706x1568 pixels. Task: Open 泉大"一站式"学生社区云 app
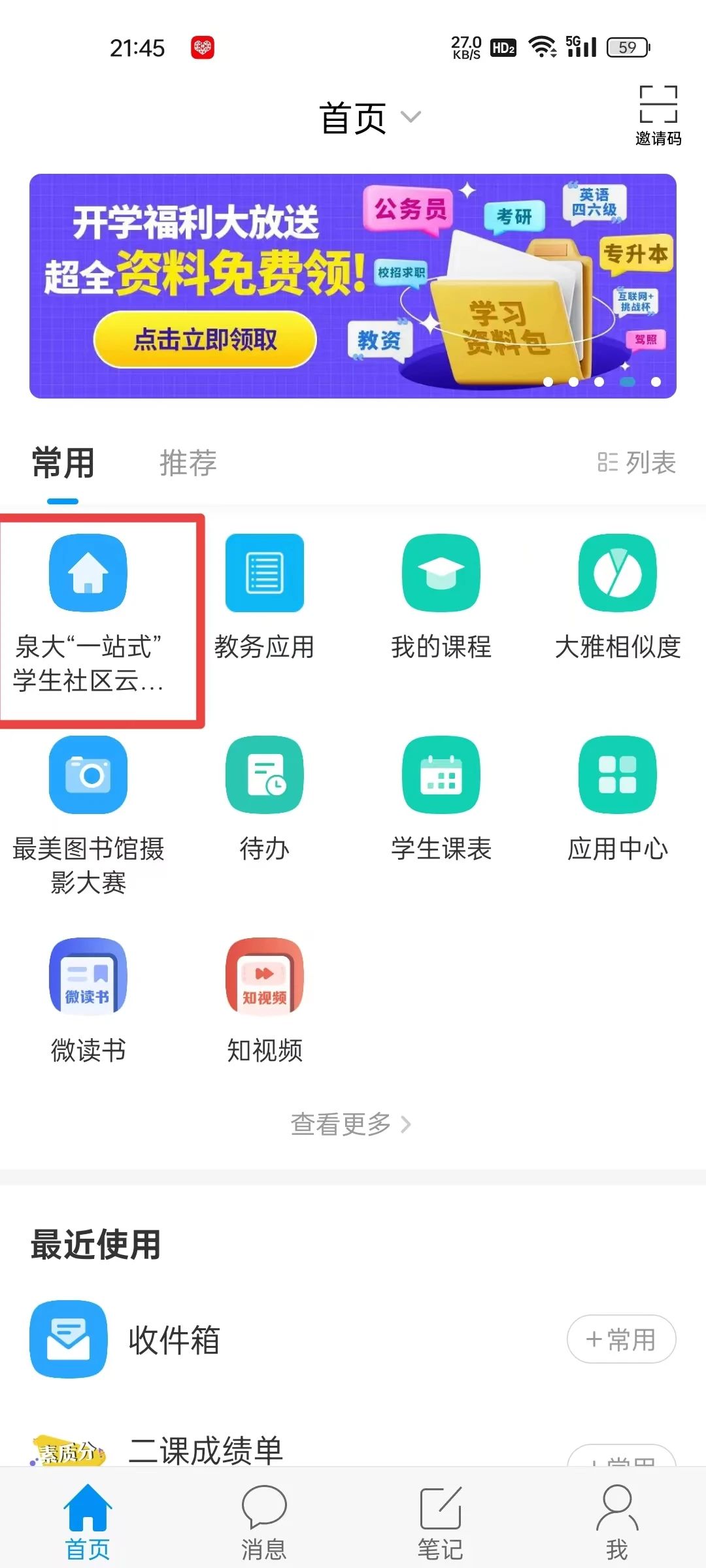(x=88, y=611)
